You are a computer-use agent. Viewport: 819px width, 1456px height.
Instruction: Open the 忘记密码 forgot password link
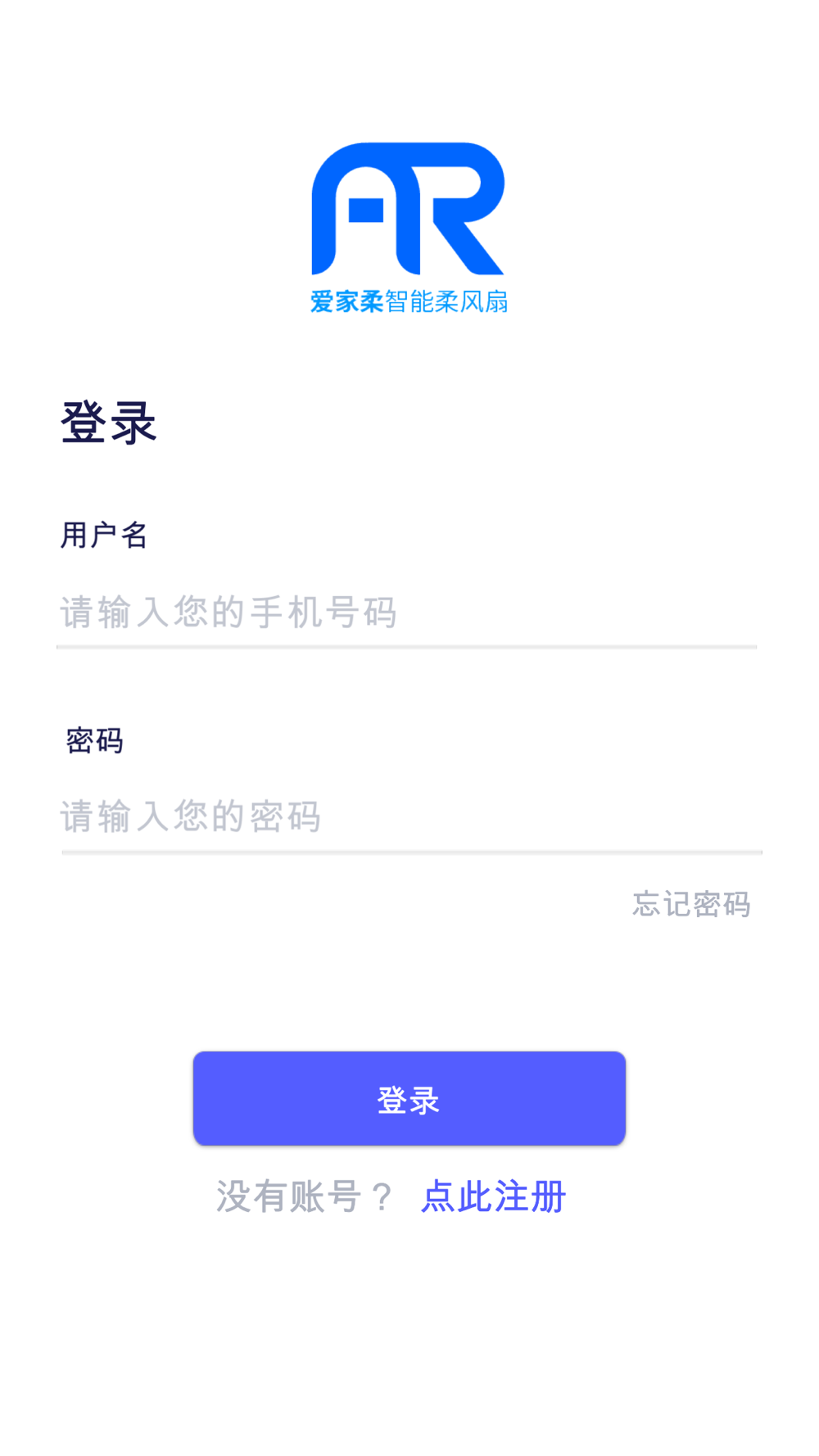(x=691, y=904)
